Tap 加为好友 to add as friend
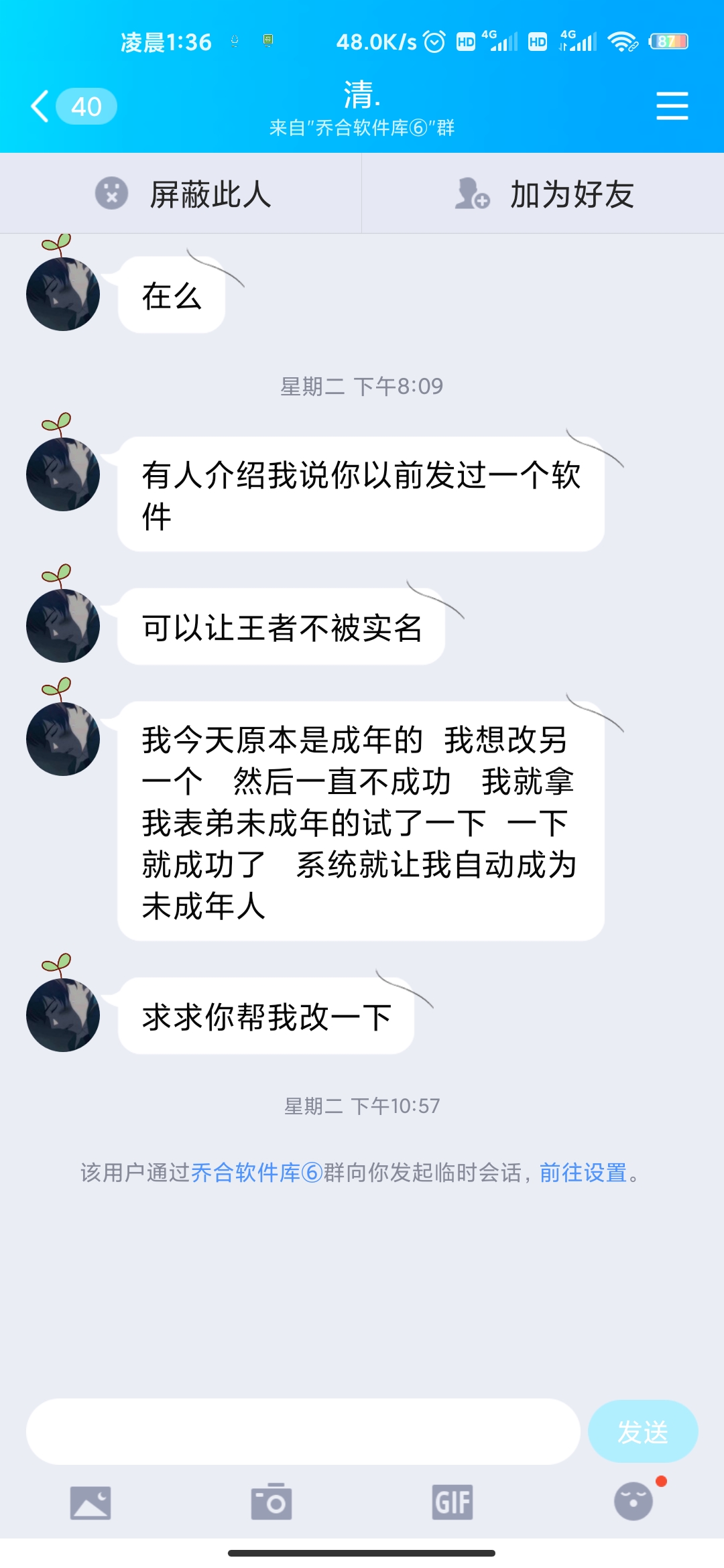Image resolution: width=724 pixels, height=1568 pixels. [x=543, y=194]
